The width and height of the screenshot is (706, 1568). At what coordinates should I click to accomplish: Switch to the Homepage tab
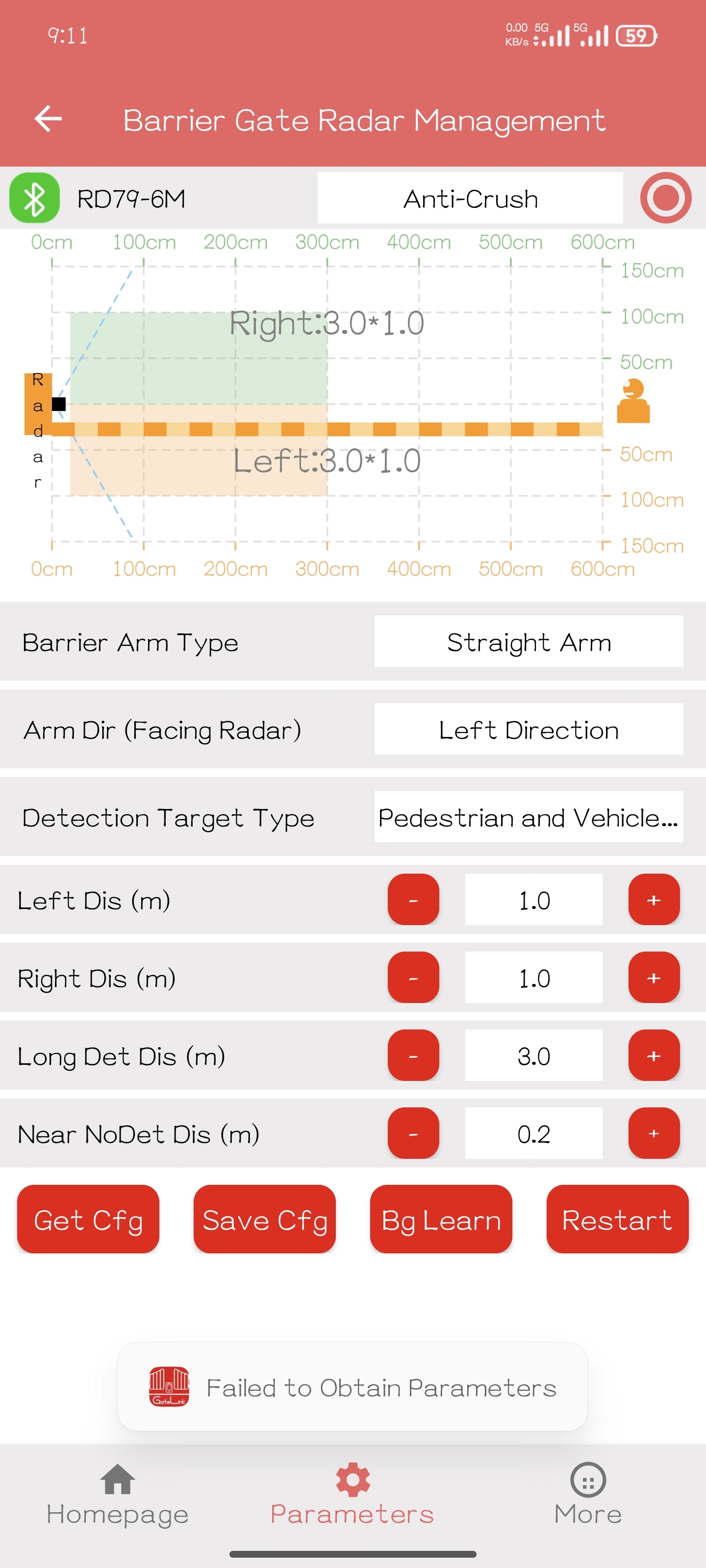(118, 1495)
